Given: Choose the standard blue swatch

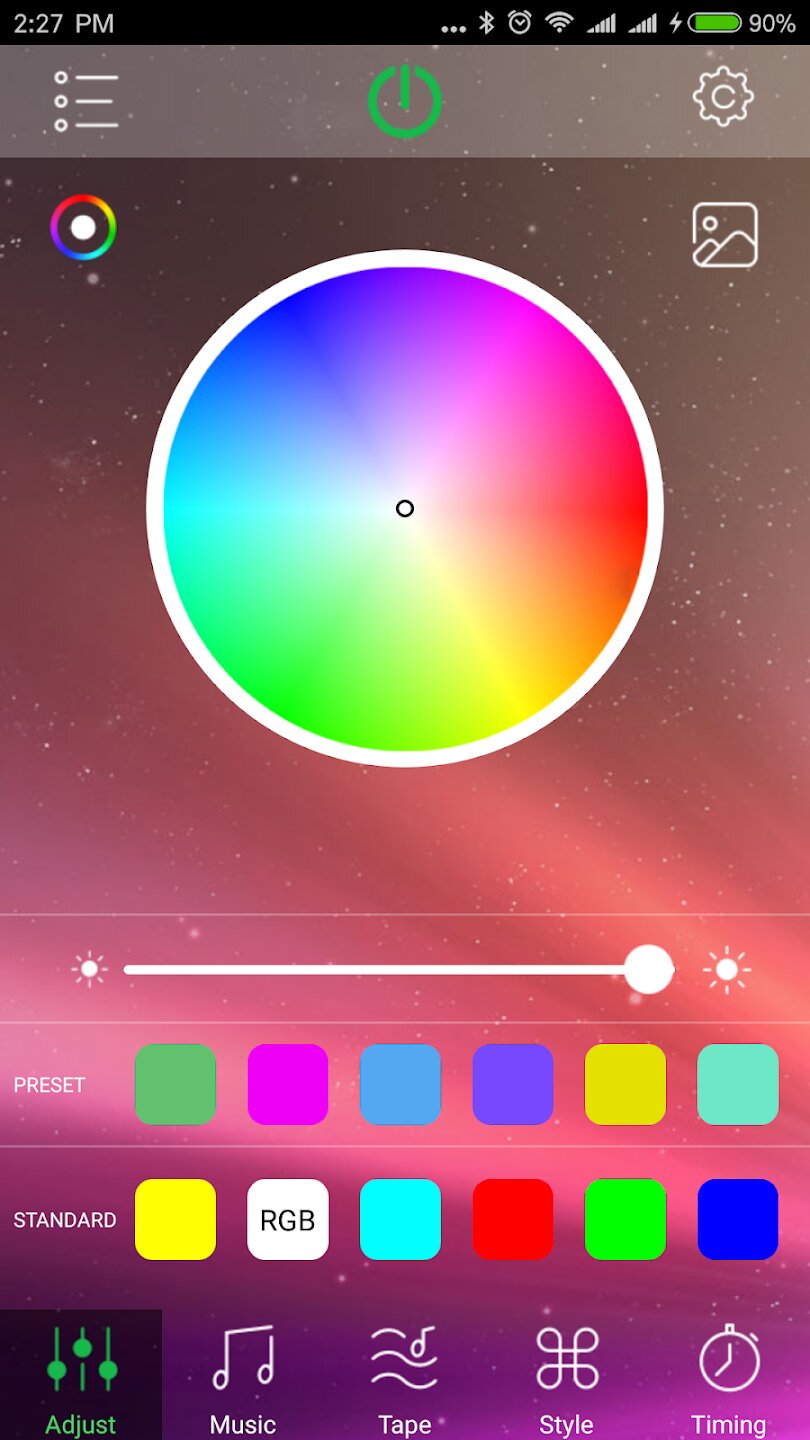Looking at the screenshot, I should pos(738,1219).
